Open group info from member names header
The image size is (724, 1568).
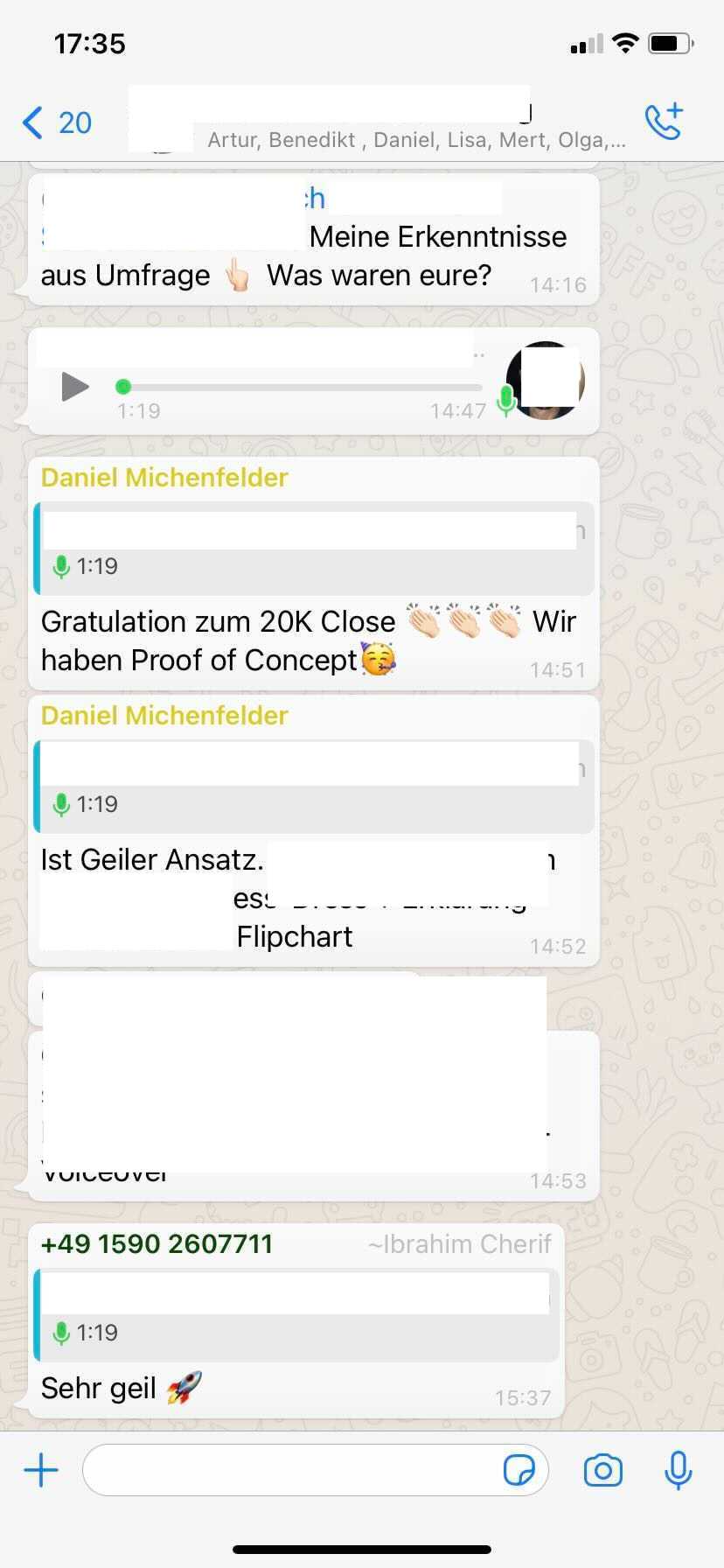tap(415, 139)
